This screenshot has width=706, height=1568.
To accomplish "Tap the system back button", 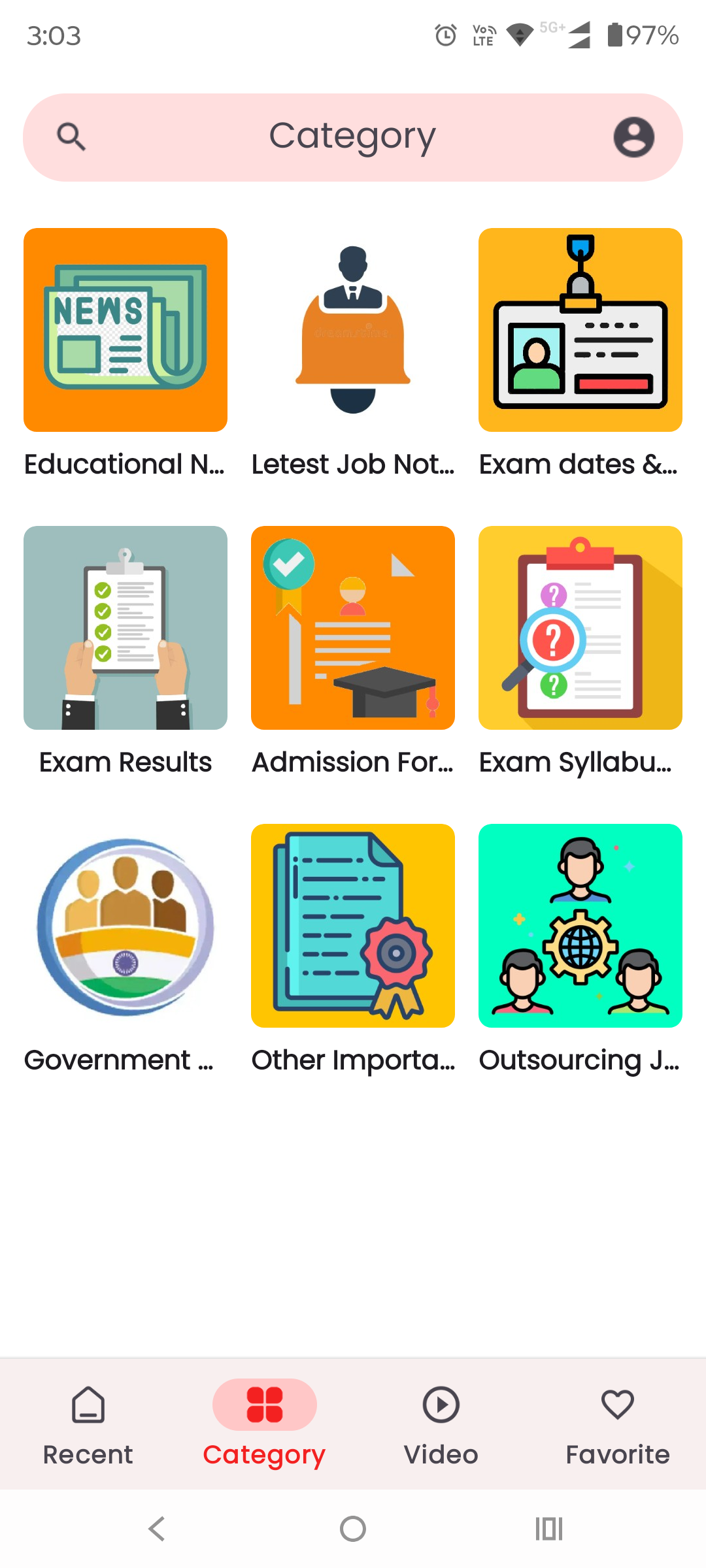I will coord(157,1529).
